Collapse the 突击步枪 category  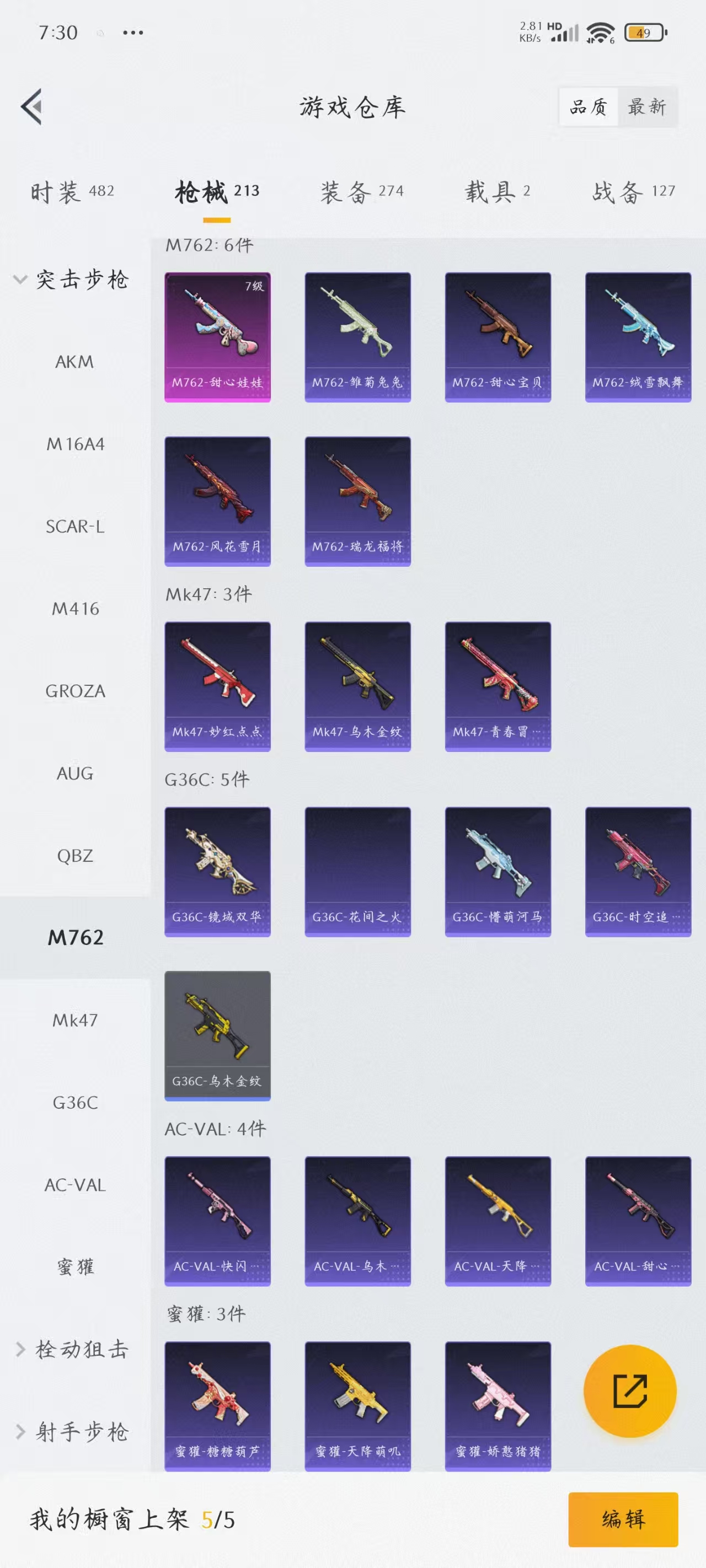point(72,280)
